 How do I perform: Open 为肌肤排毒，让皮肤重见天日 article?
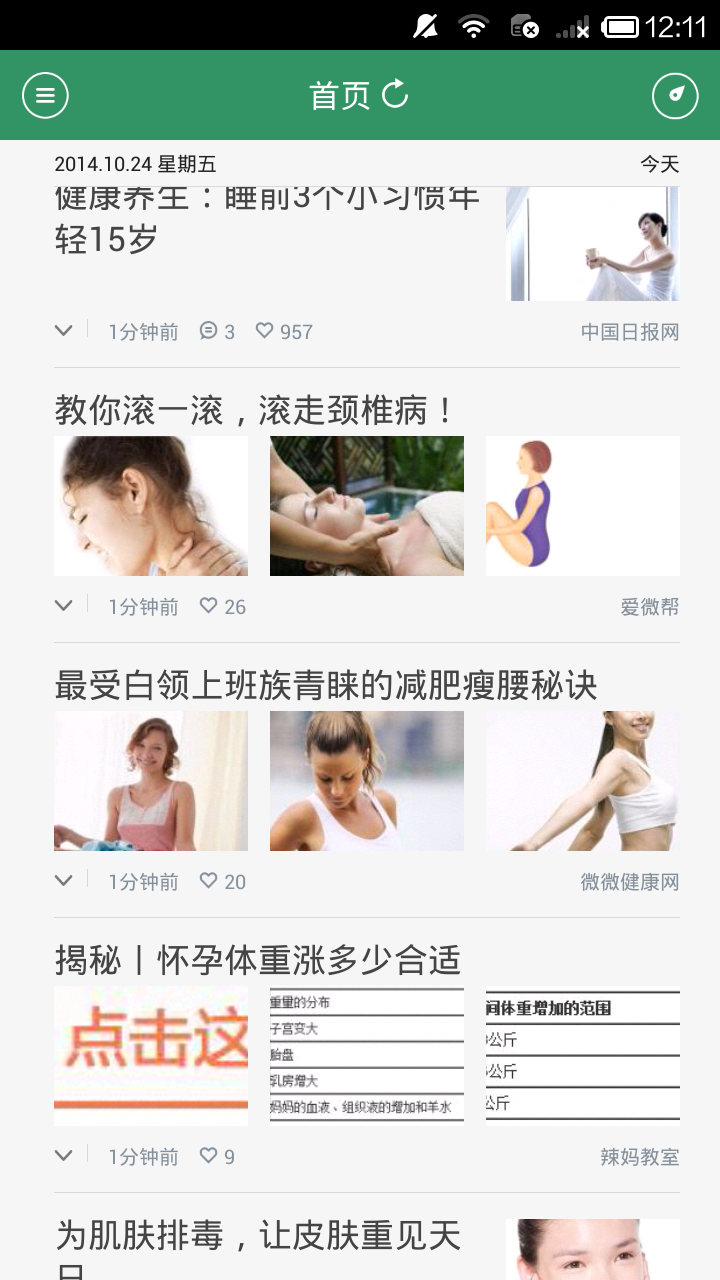[258, 1238]
